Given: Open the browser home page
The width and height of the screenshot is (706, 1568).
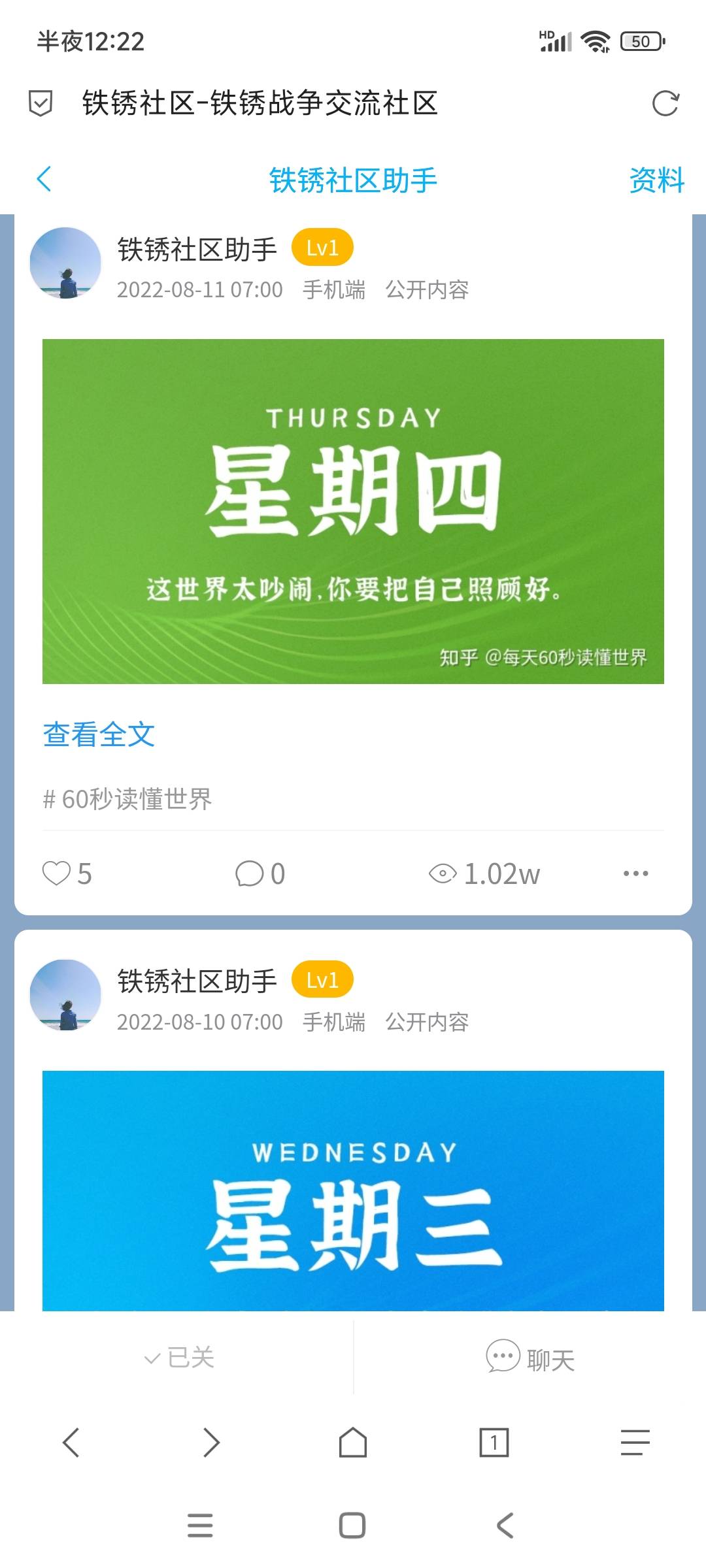Looking at the screenshot, I should (353, 1443).
